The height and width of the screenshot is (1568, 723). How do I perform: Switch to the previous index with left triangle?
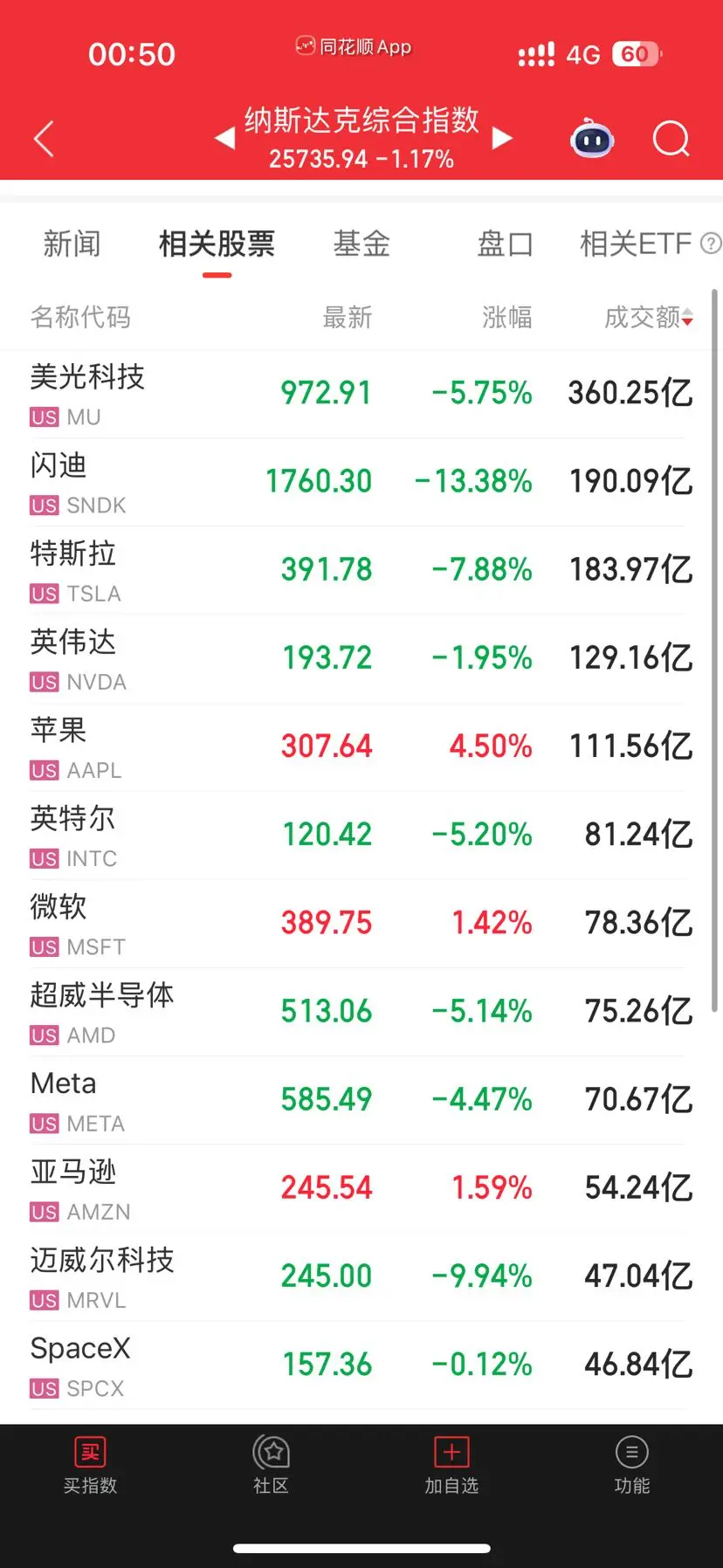224,138
